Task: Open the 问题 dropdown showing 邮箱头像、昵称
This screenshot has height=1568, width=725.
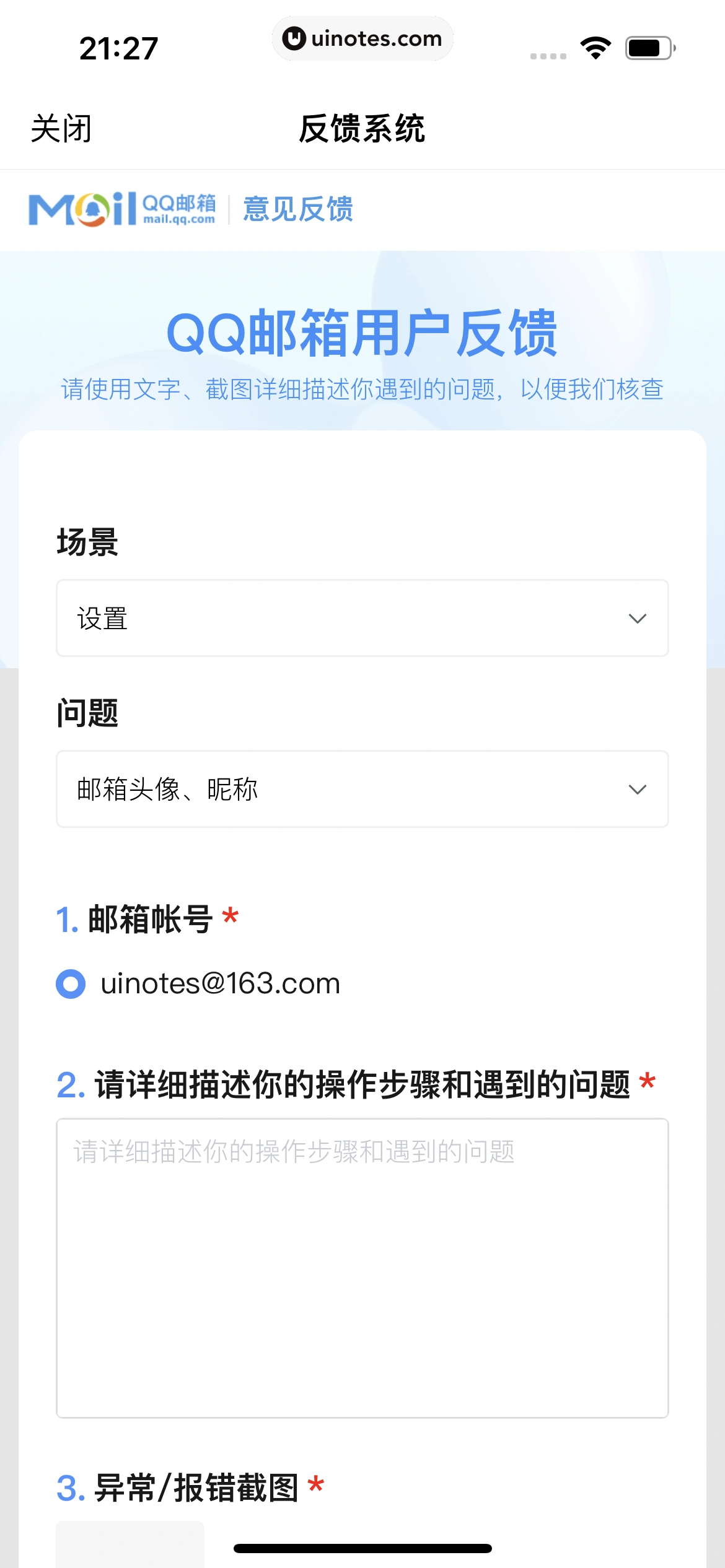Action: pyautogui.click(x=362, y=789)
